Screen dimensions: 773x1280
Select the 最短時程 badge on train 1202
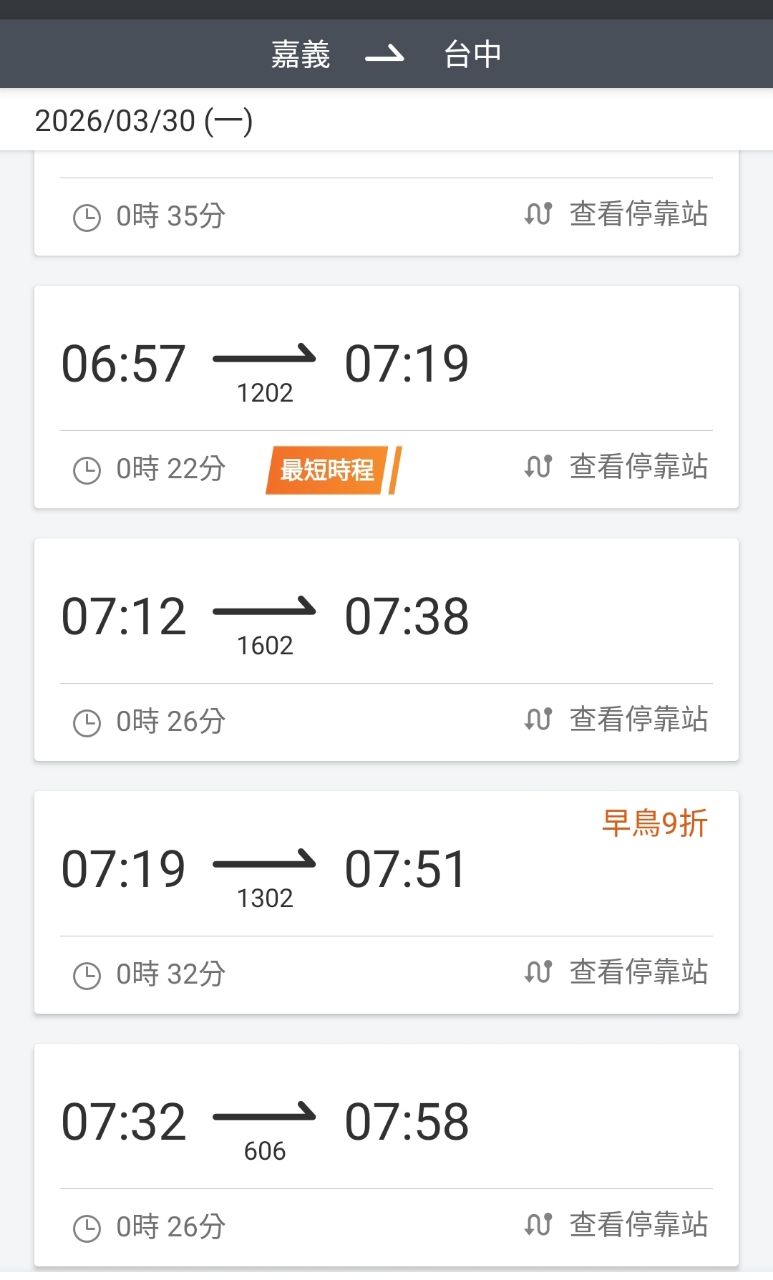(x=327, y=467)
